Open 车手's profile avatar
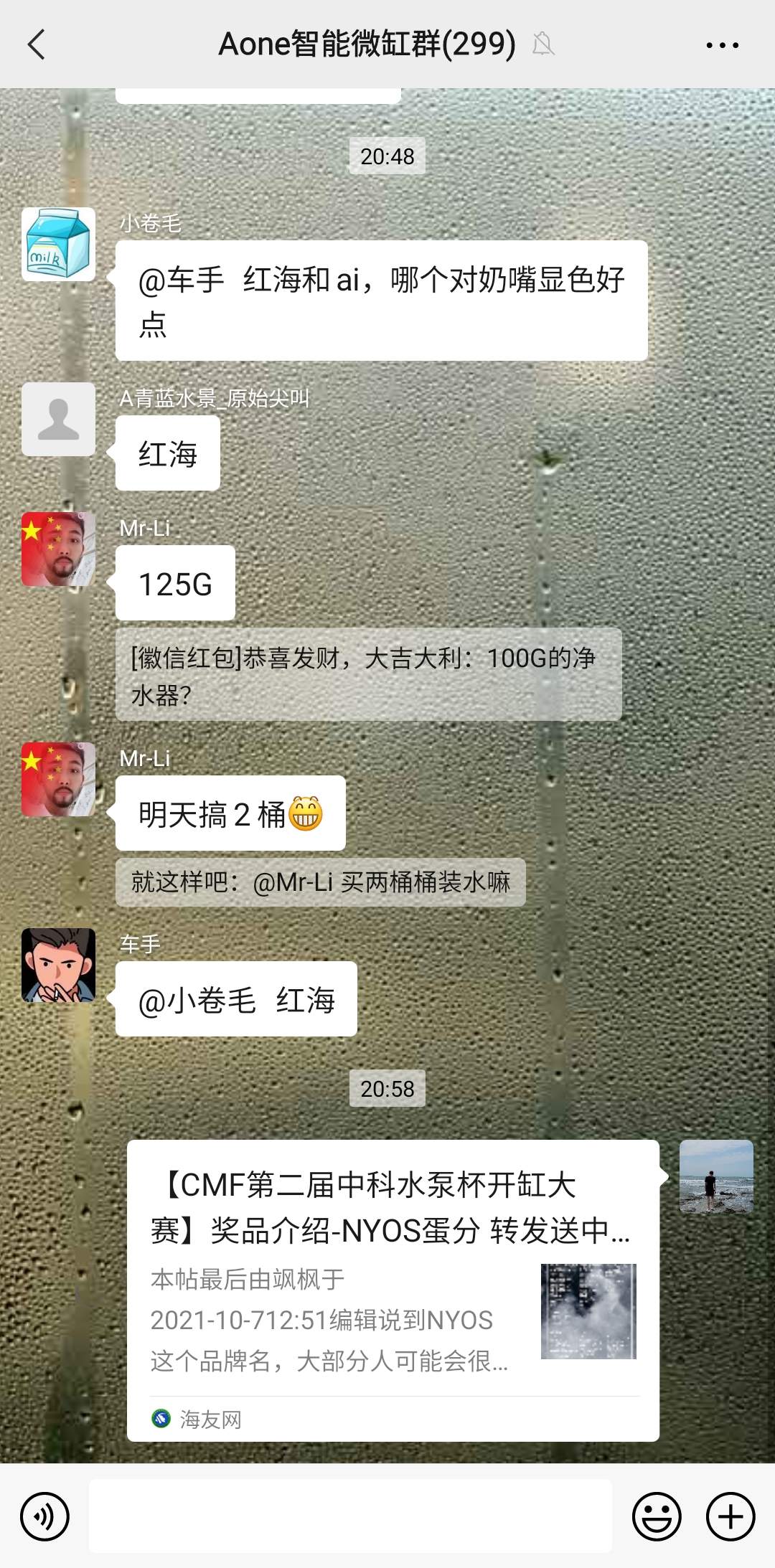This screenshot has width=775, height=1568. (58, 965)
